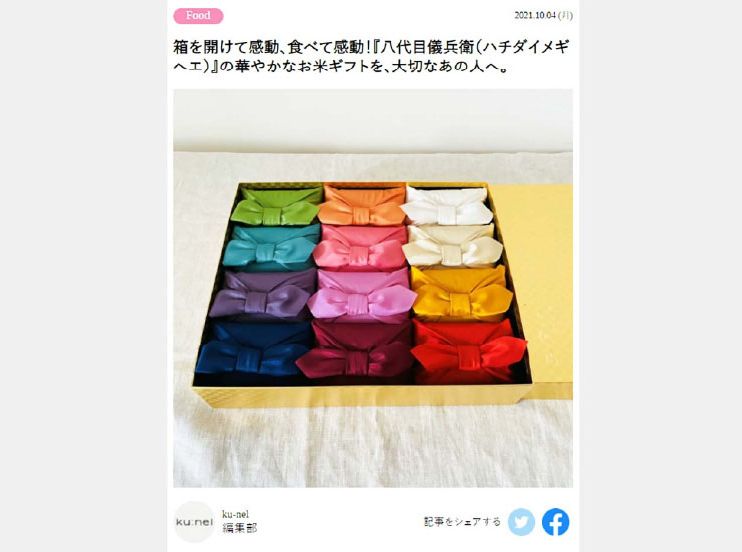Viewport: 742px width, 552px height.
Task: Open the Food category tag
Action: (x=198, y=16)
